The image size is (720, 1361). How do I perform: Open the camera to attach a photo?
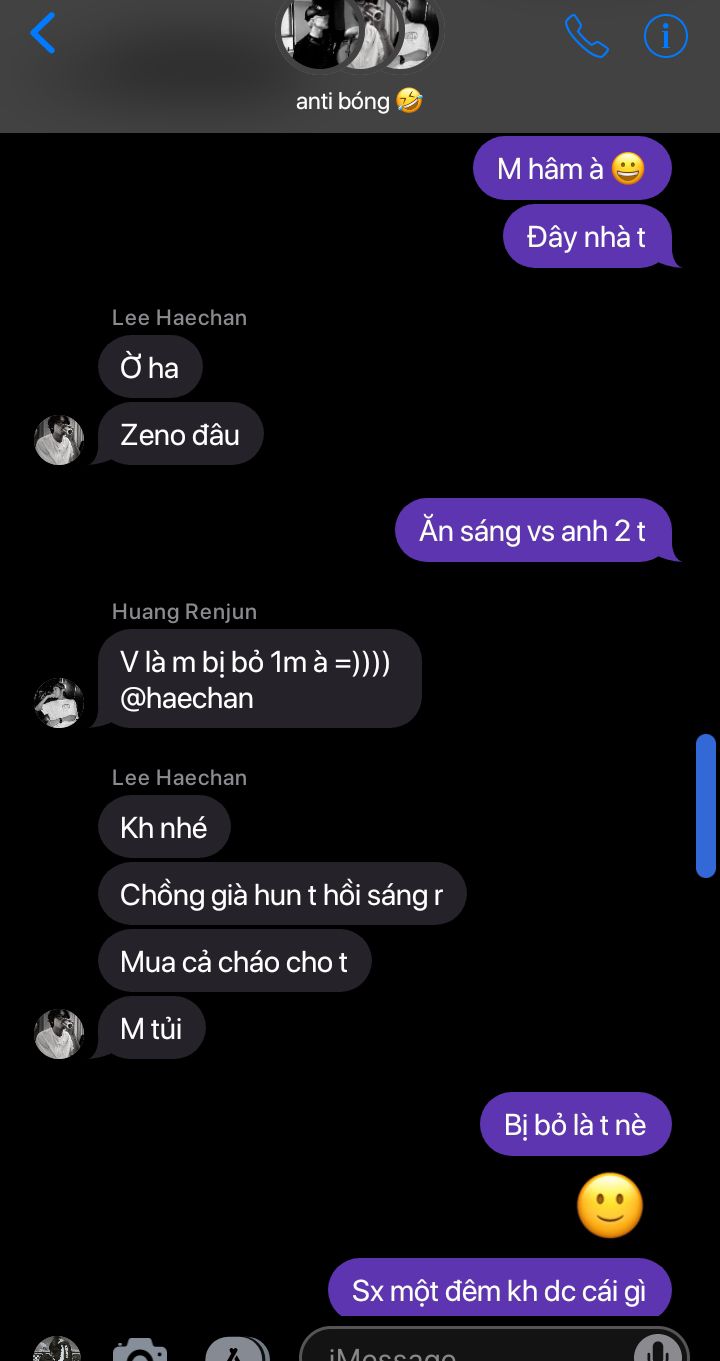pos(140,1350)
